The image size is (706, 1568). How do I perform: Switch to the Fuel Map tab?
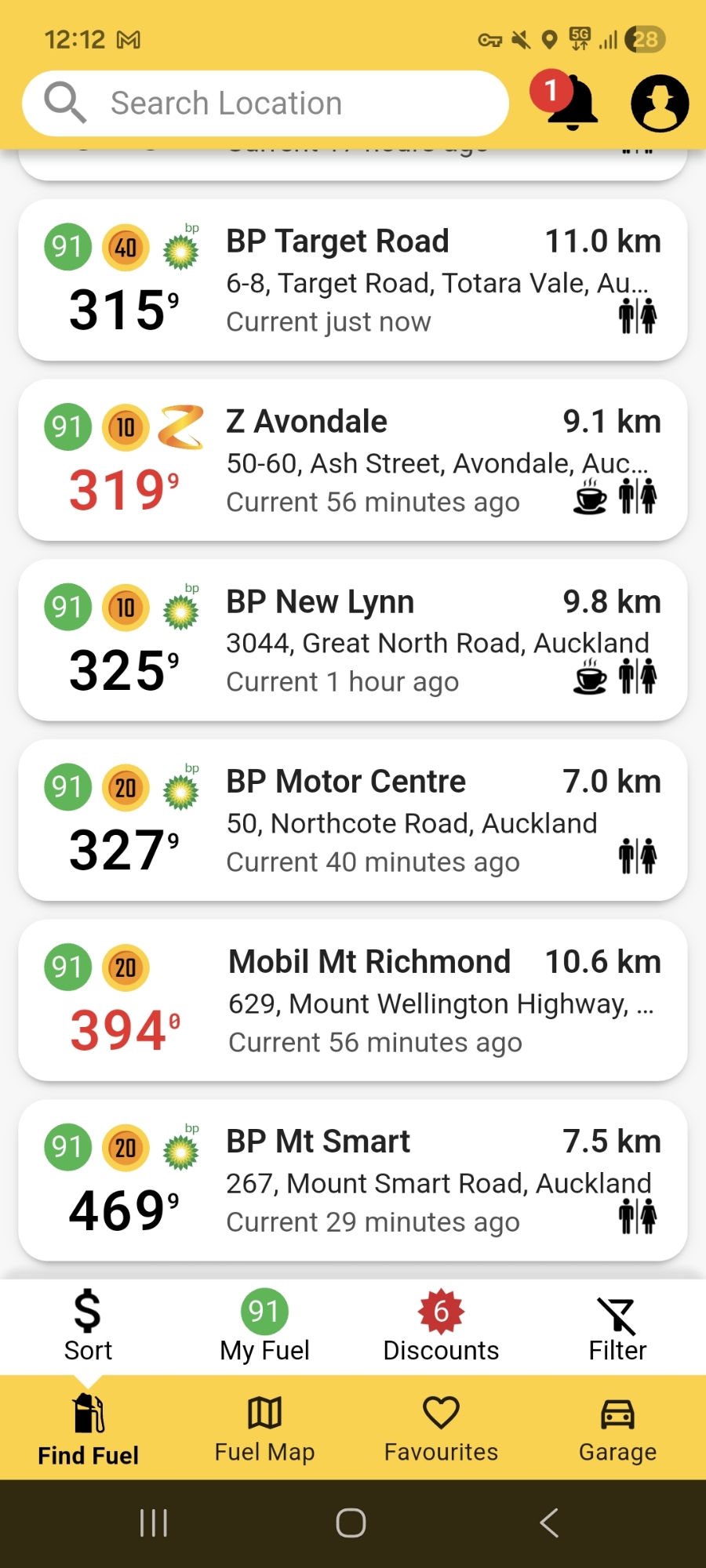[x=264, y=1428]
